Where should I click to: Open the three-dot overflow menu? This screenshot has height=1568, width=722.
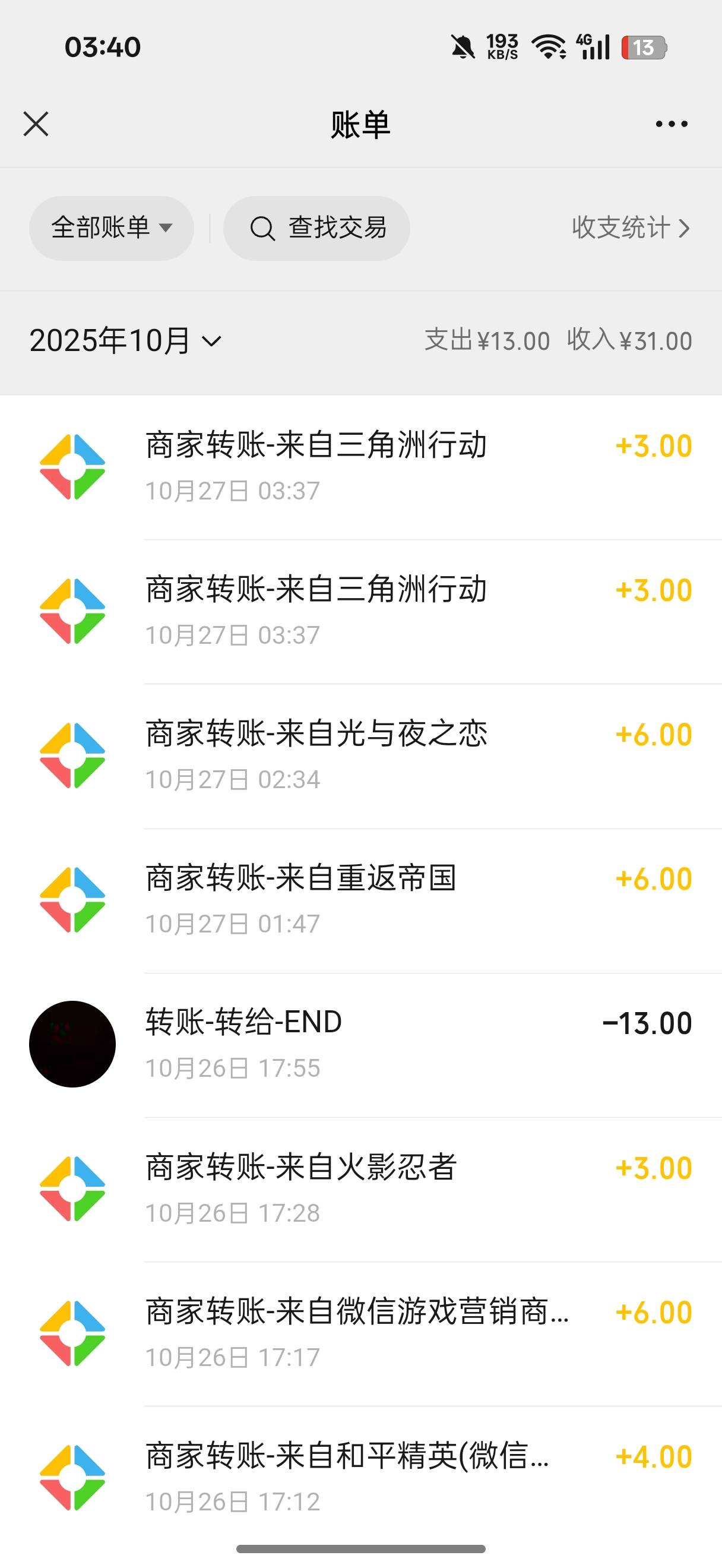point(671,124)
